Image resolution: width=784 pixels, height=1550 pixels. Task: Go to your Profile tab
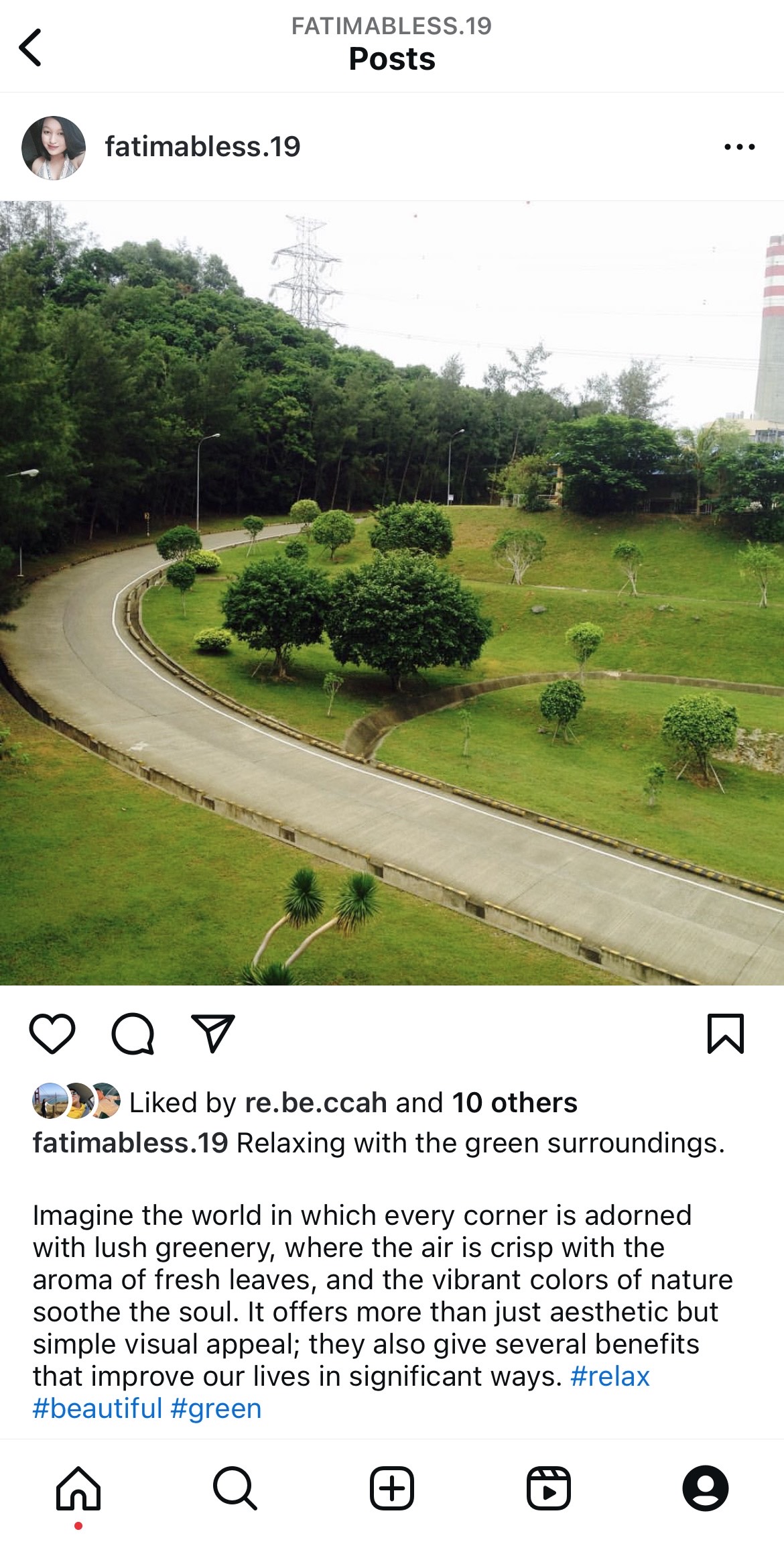point(705,1488)
